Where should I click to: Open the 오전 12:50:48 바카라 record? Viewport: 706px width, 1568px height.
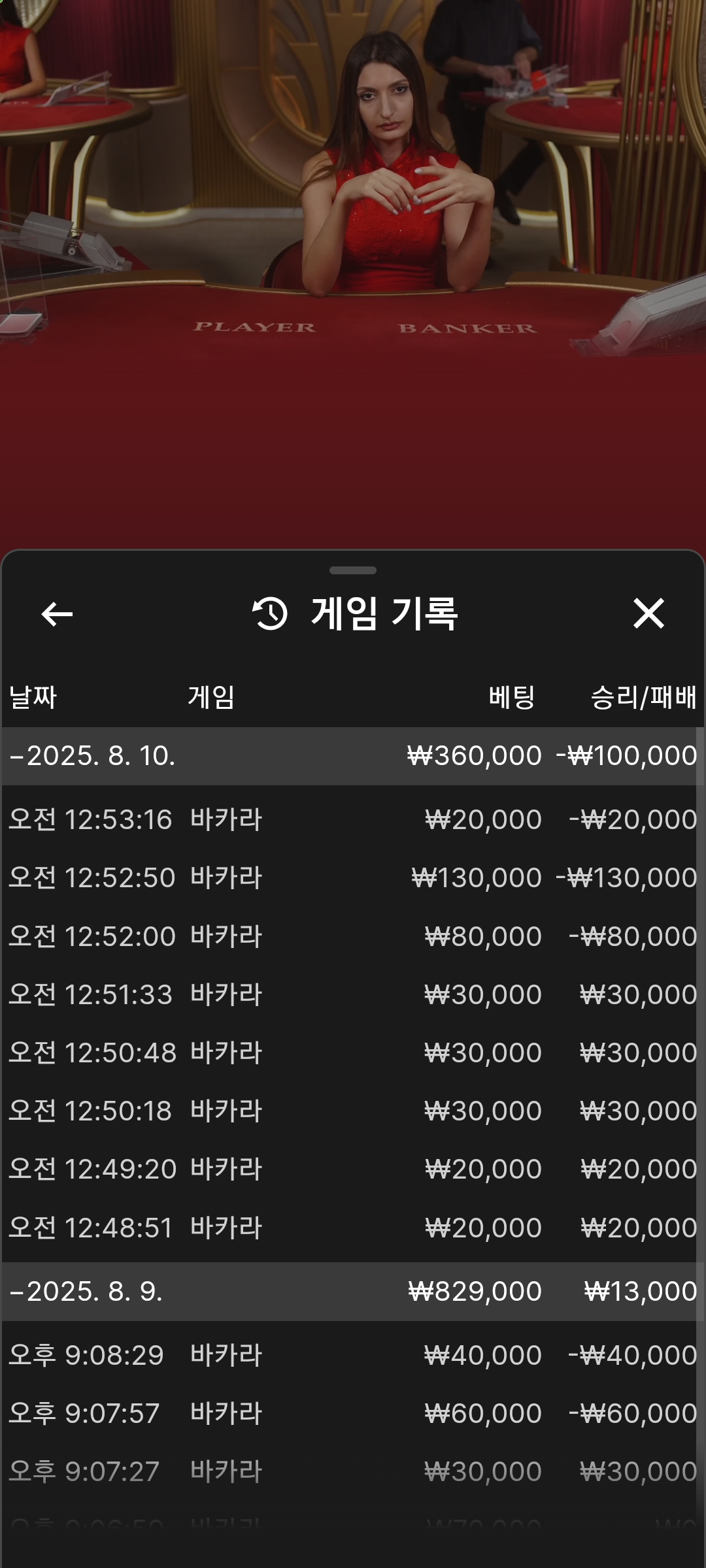[x=349, y=1053]
